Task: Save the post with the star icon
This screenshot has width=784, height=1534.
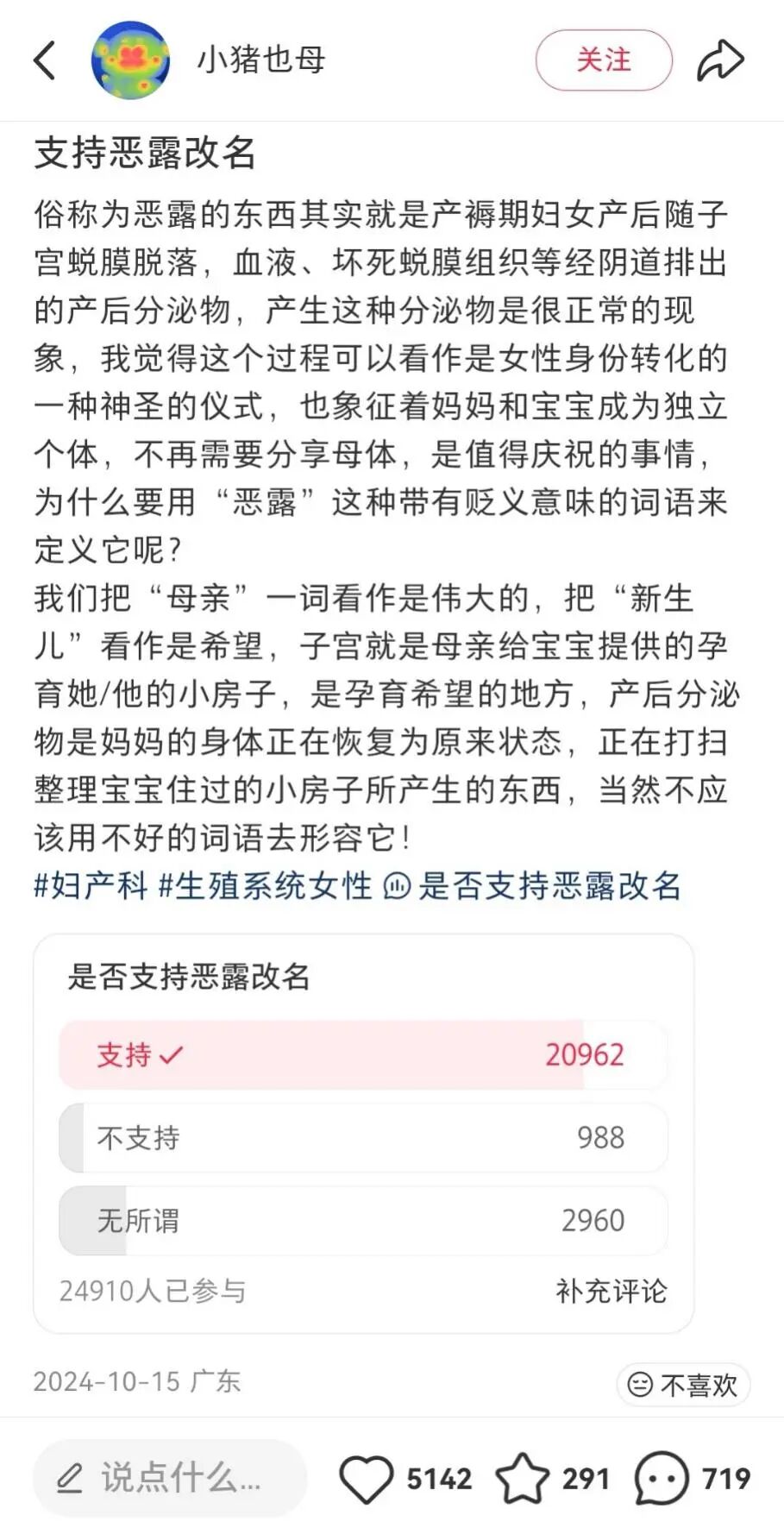Action: pyautogui.click(x=522, y=1478)
